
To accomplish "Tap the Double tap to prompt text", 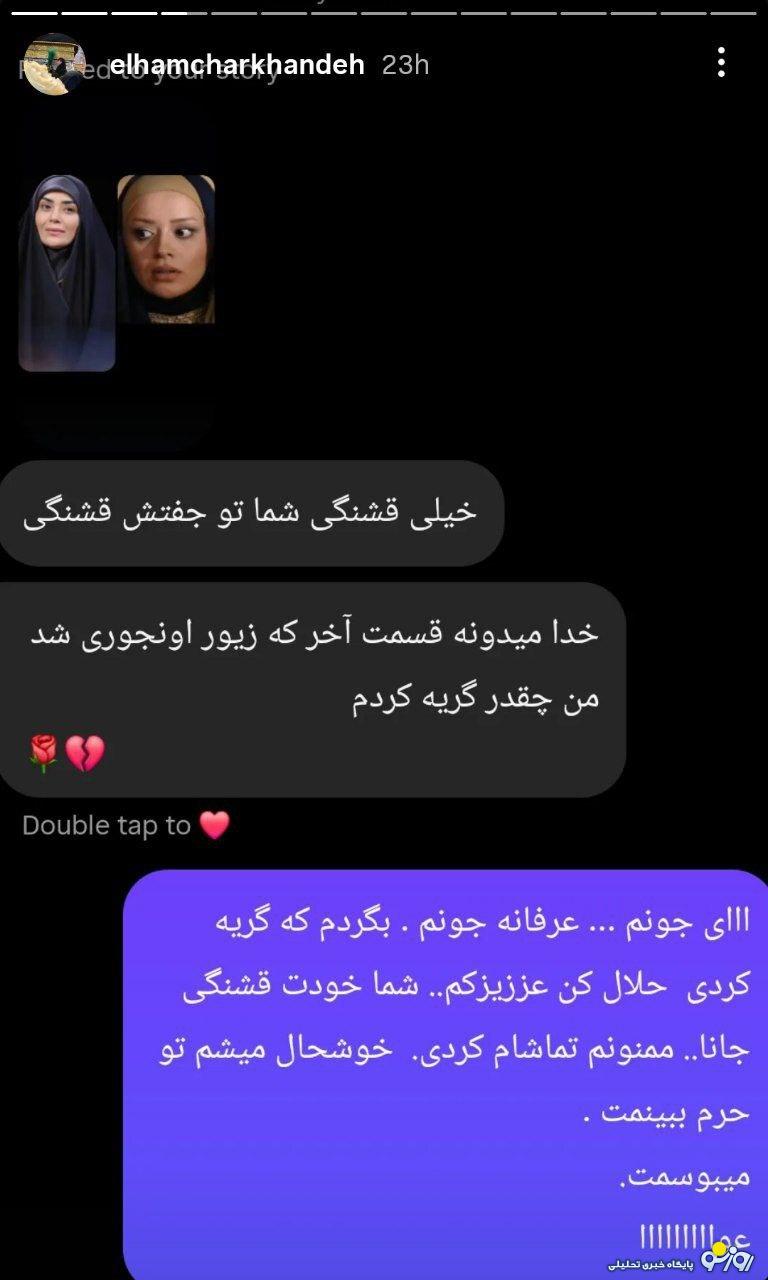I will [x=105, y=825].
